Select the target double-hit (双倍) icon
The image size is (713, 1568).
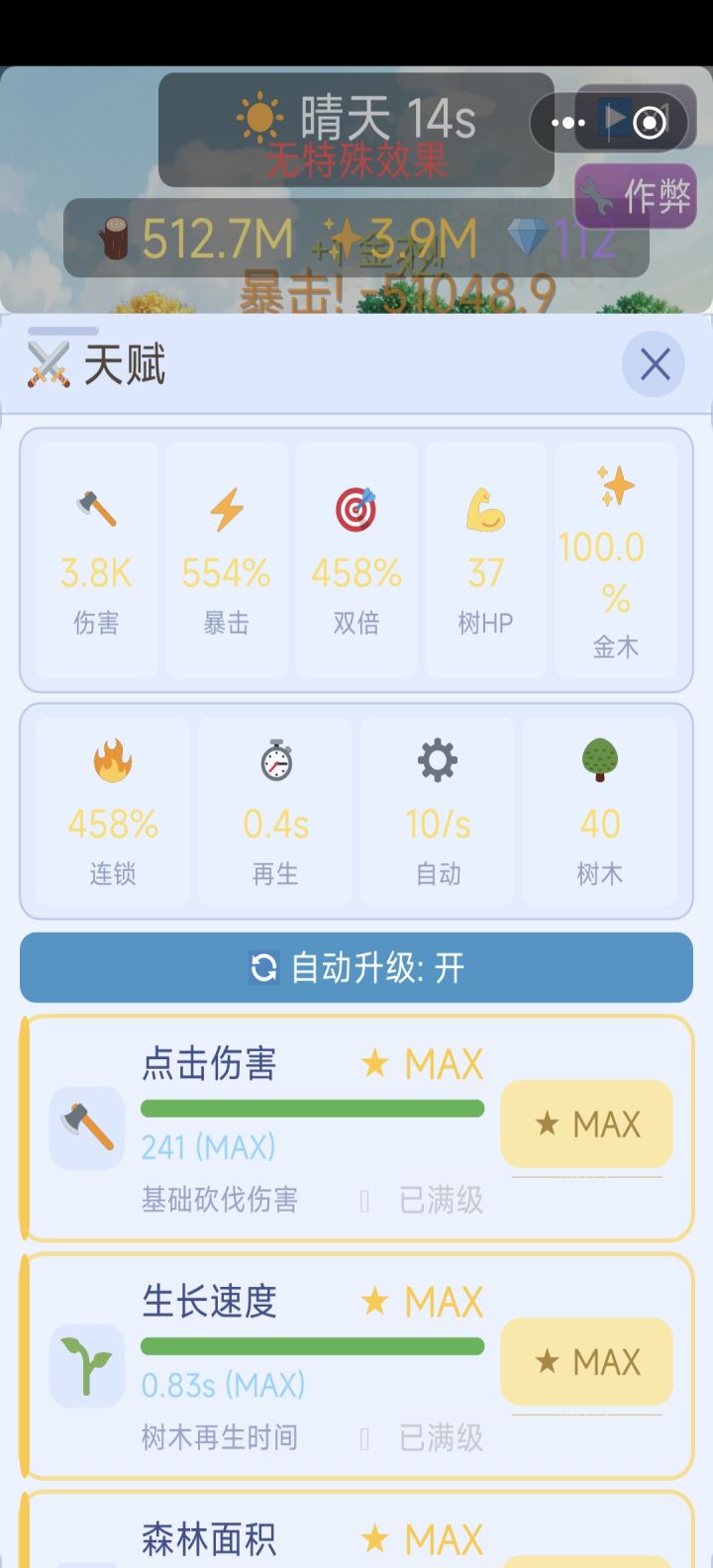coord(356,508)
